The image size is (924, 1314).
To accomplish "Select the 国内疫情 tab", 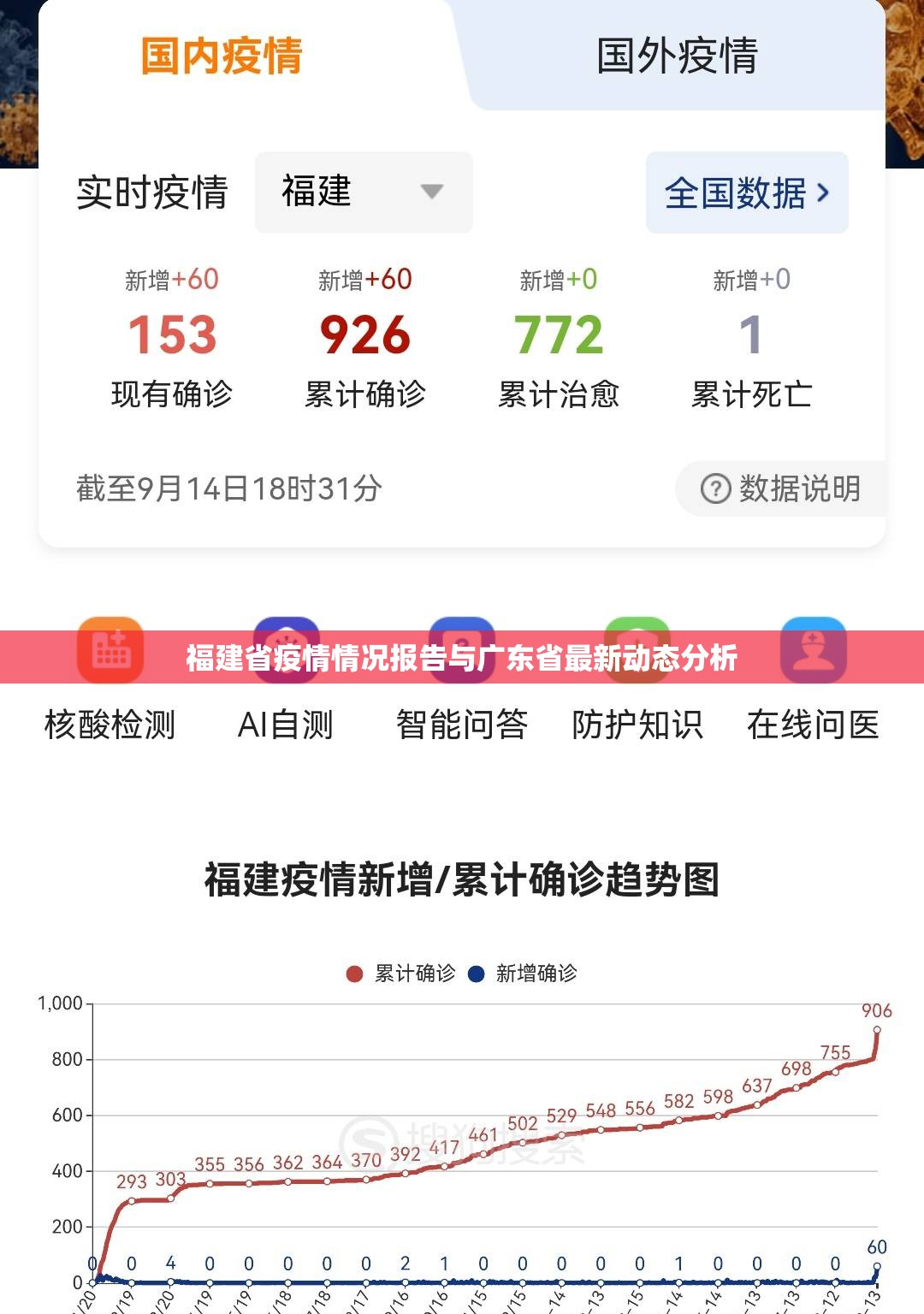I will tap(221, 56).
